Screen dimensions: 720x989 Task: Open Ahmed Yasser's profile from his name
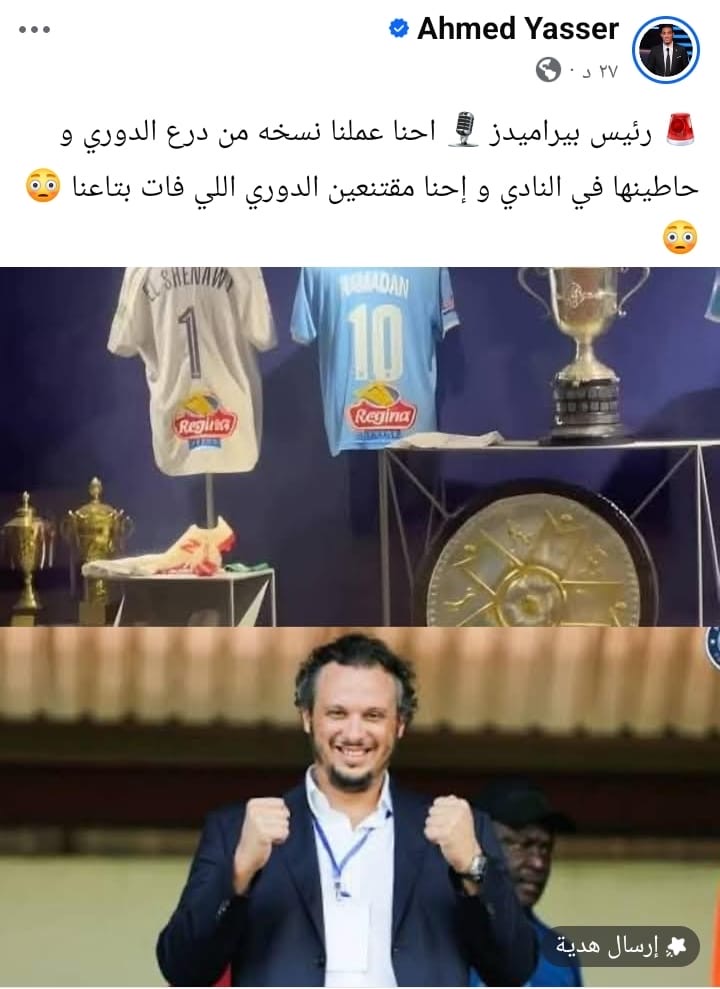(517, 29)
